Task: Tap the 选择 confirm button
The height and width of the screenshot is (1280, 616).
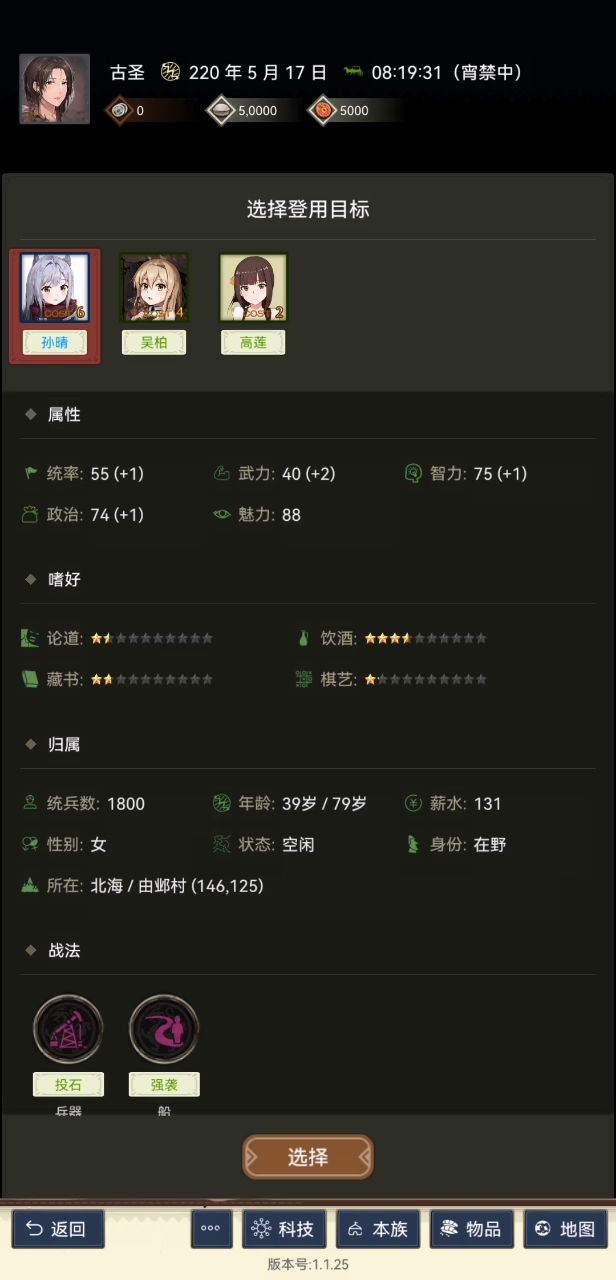Action: [308, 1157]
